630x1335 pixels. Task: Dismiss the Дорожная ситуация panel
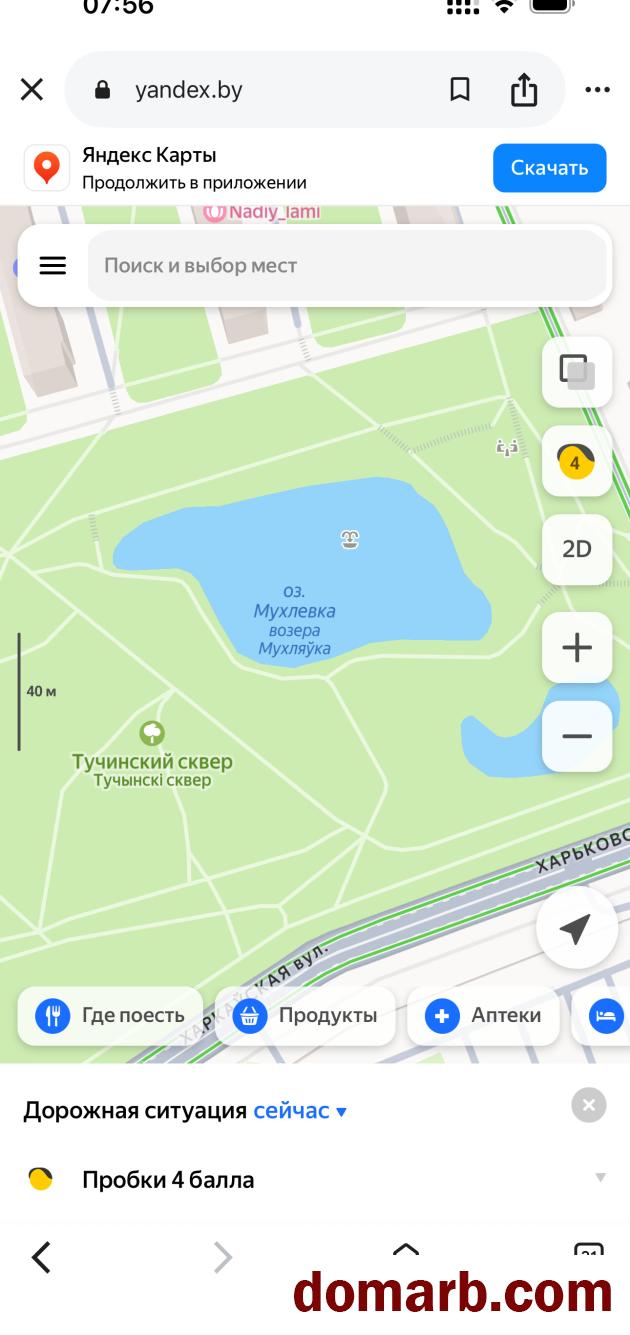point(589,1105)
